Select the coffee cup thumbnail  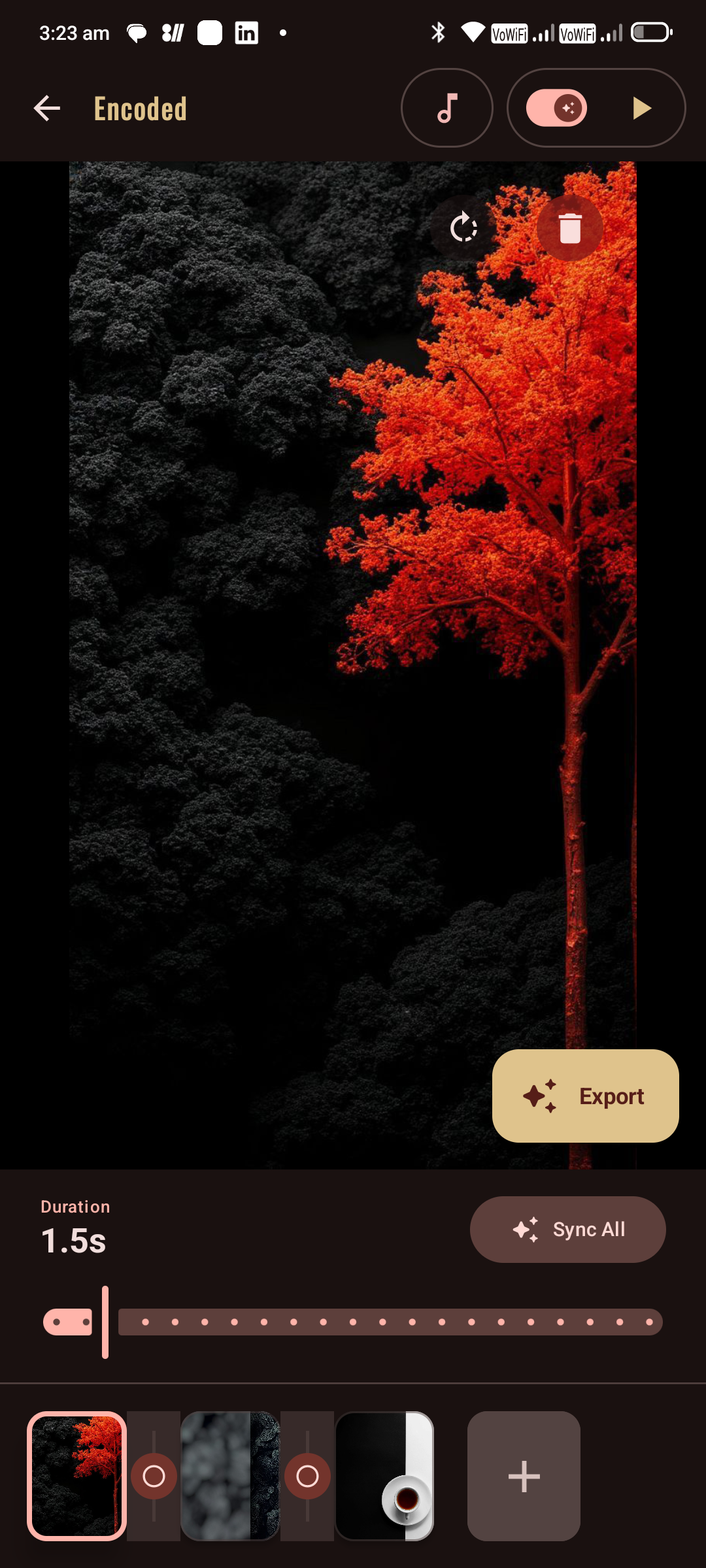click(x=384, y=1476)
